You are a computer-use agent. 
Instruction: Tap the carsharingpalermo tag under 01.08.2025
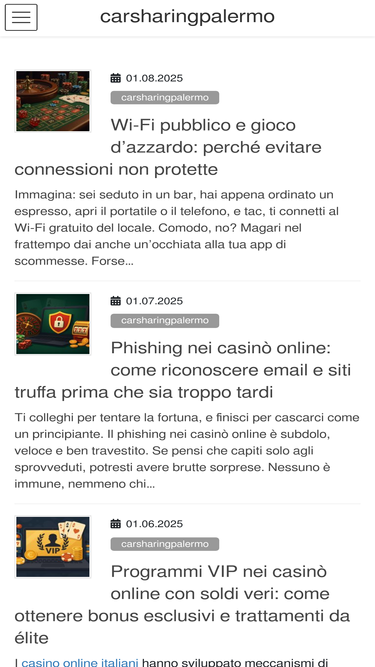pos(165,97)
